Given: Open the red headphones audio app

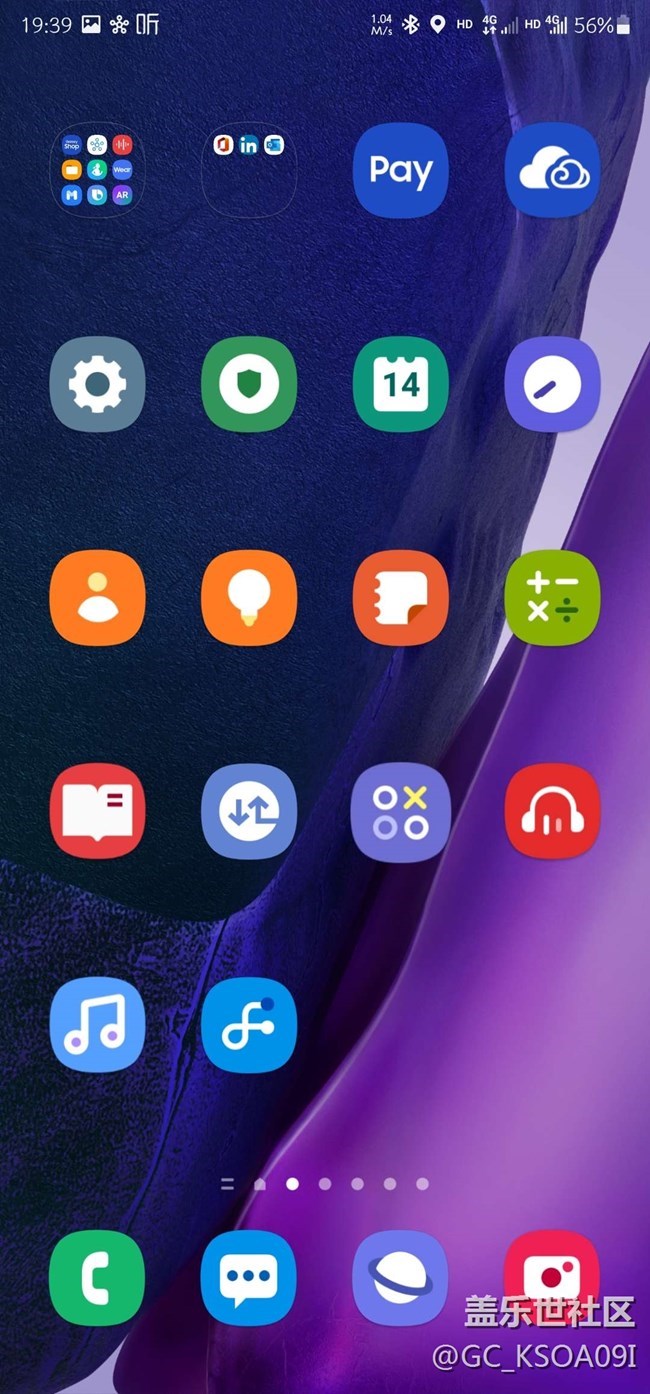Looking at the screenshot, I should click(x=553, y=810).
